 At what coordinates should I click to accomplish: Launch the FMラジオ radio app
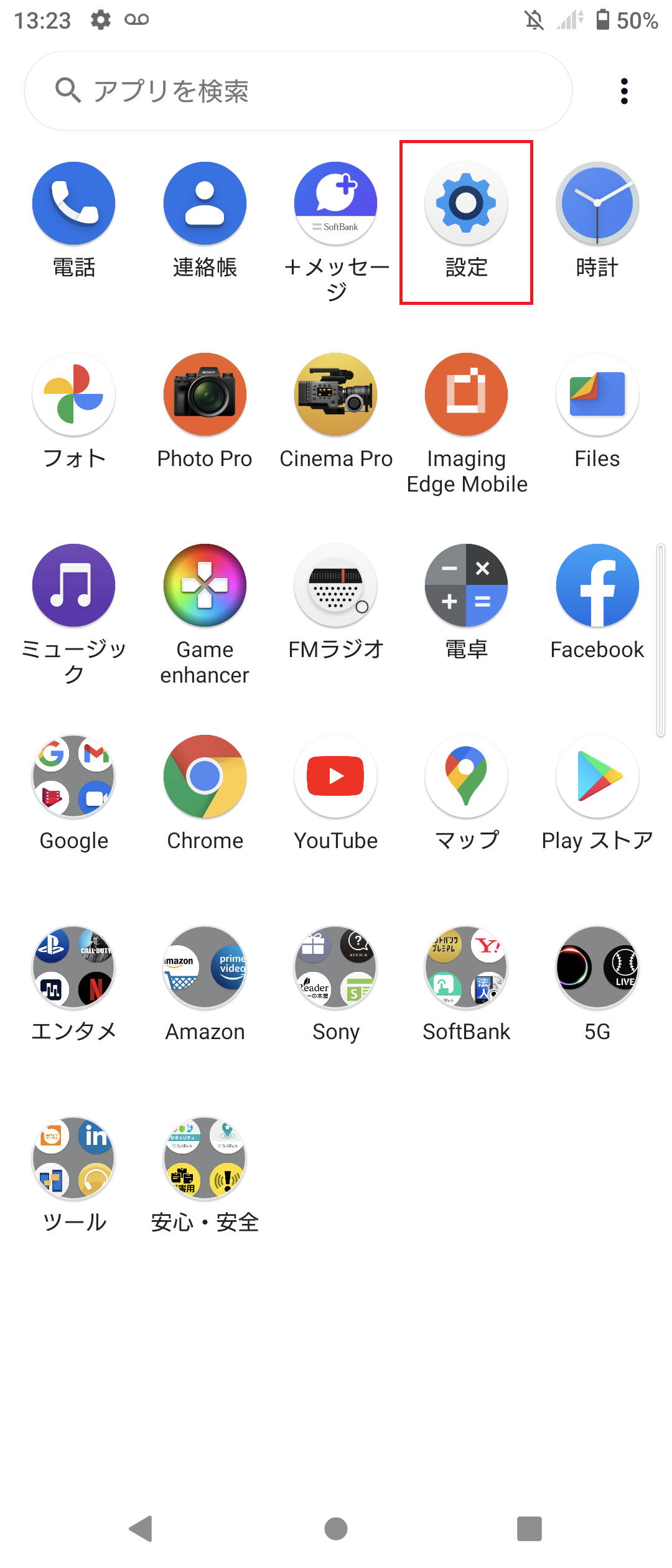point(335,586)
